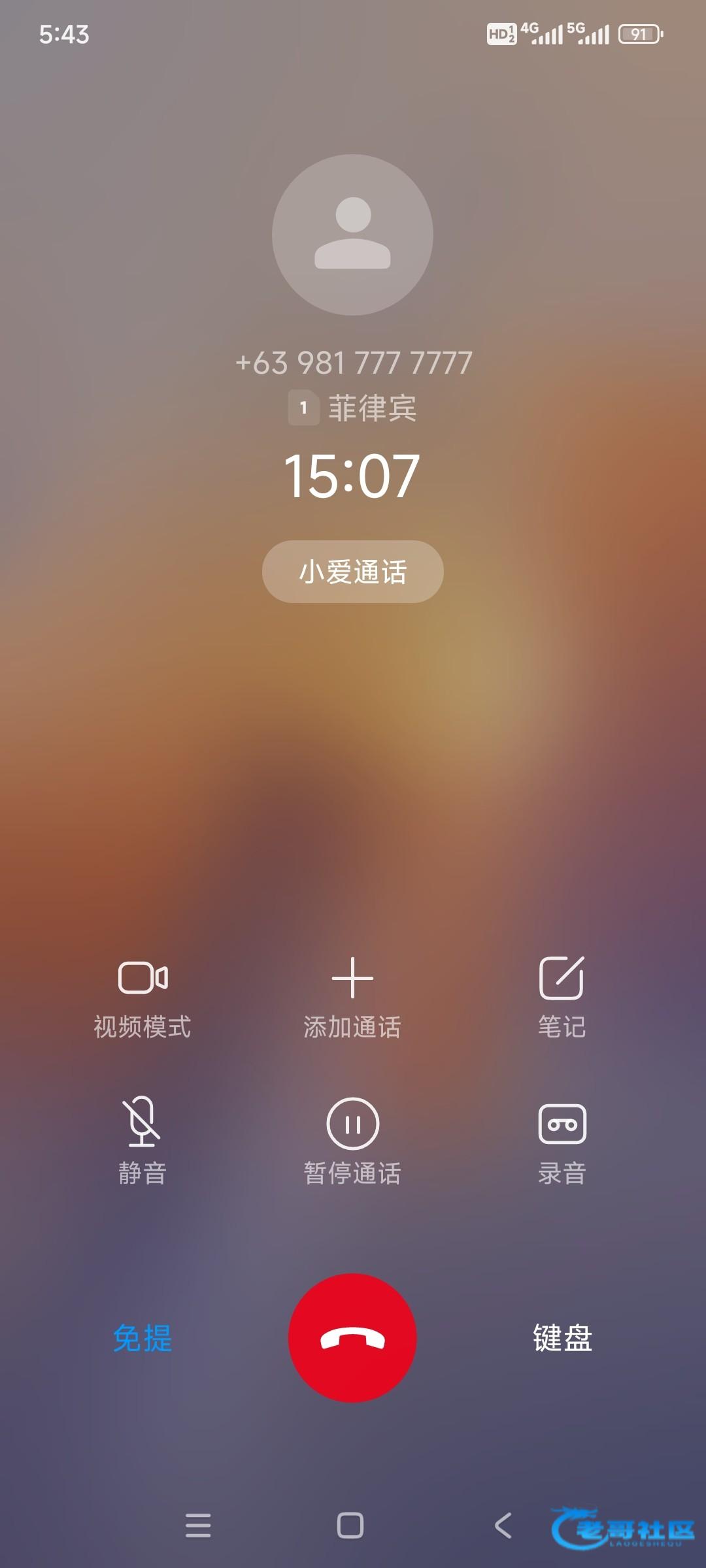Open the 键盘 dial pad
The image size is (706, 1568).
pos(562,1338)
